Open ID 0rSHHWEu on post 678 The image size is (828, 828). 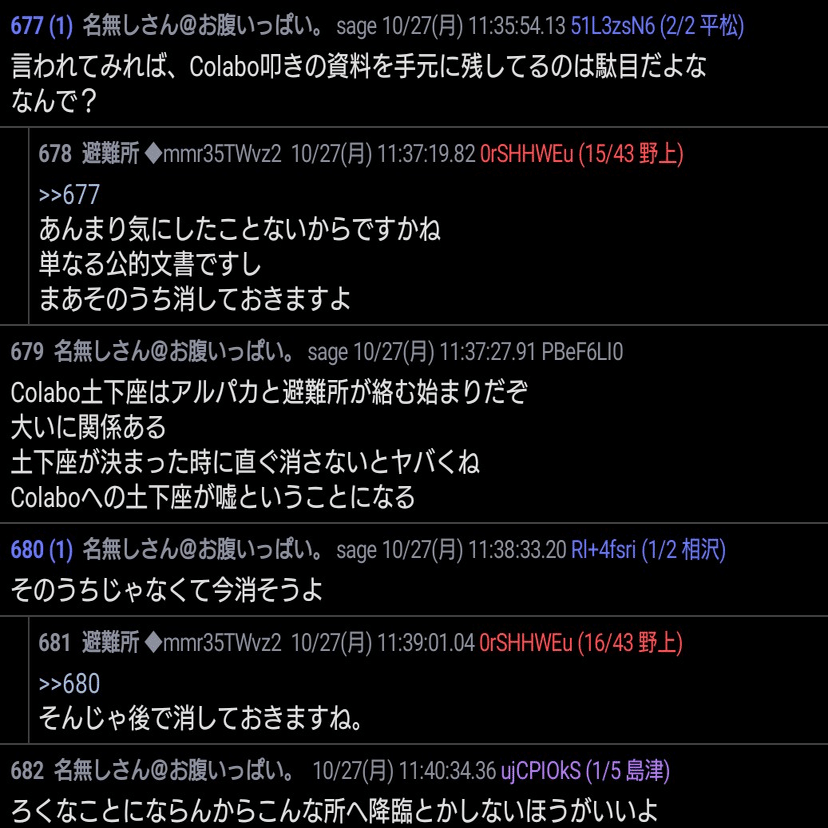click(x=526, y=153)
